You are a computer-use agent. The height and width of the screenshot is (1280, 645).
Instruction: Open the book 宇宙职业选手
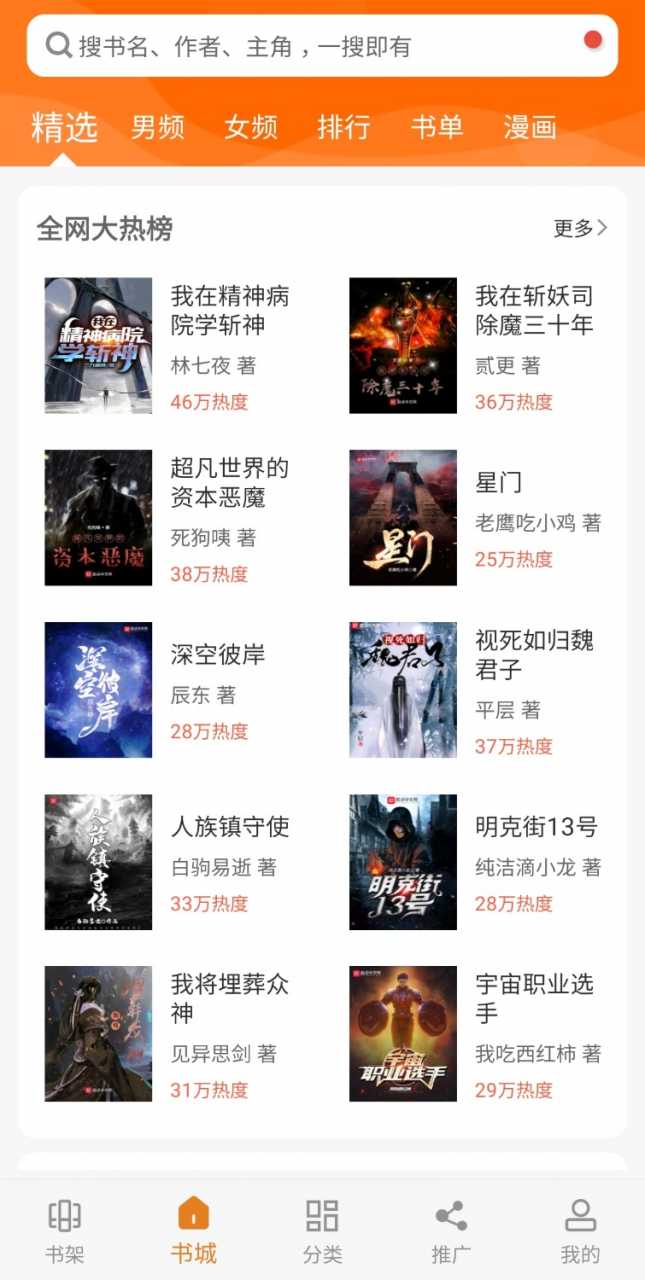coord(534,999)
